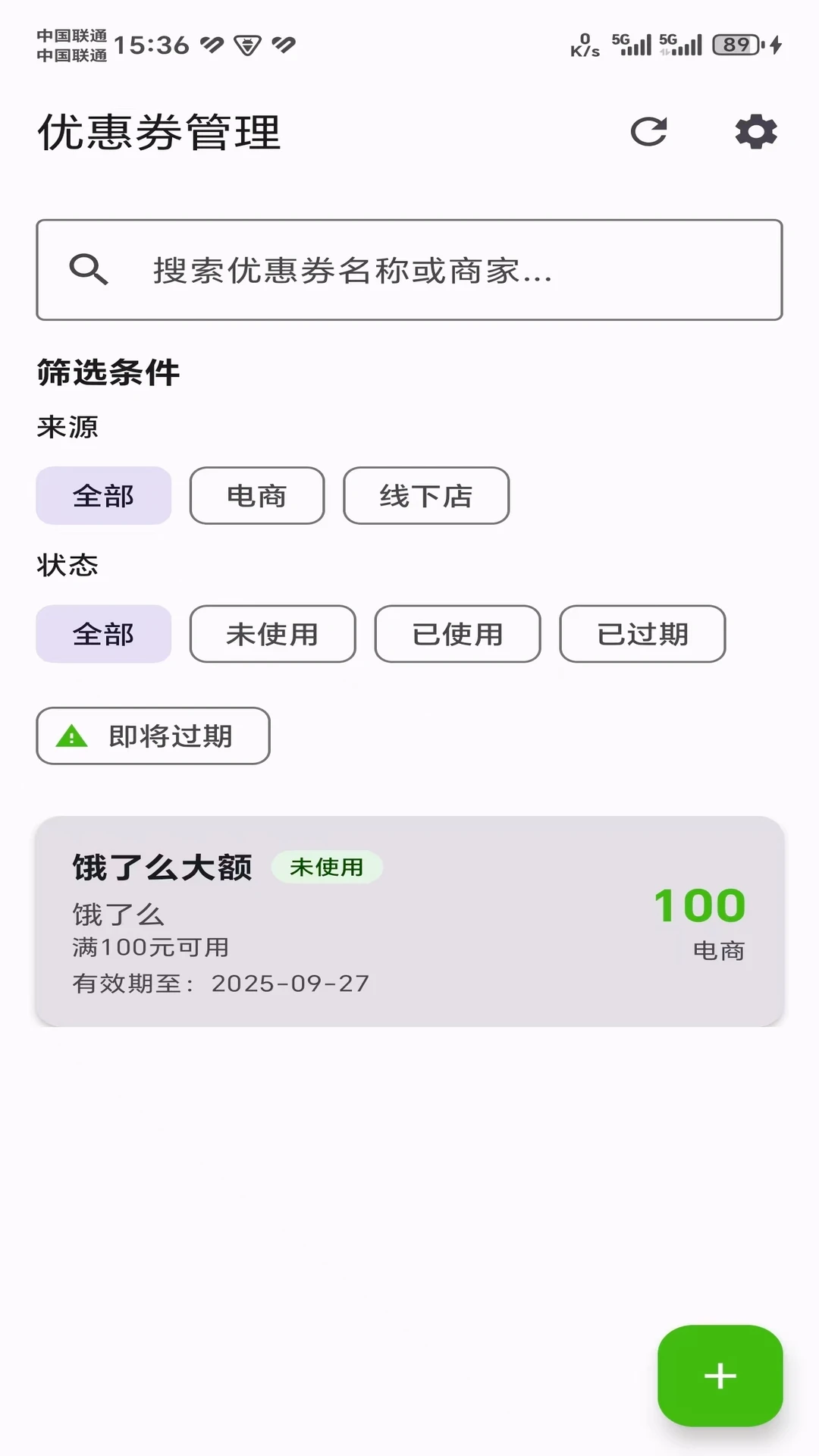Tap the warning triangle on 即将过期
Viewport: 819px width, 1456px height.
pos(69,736)
